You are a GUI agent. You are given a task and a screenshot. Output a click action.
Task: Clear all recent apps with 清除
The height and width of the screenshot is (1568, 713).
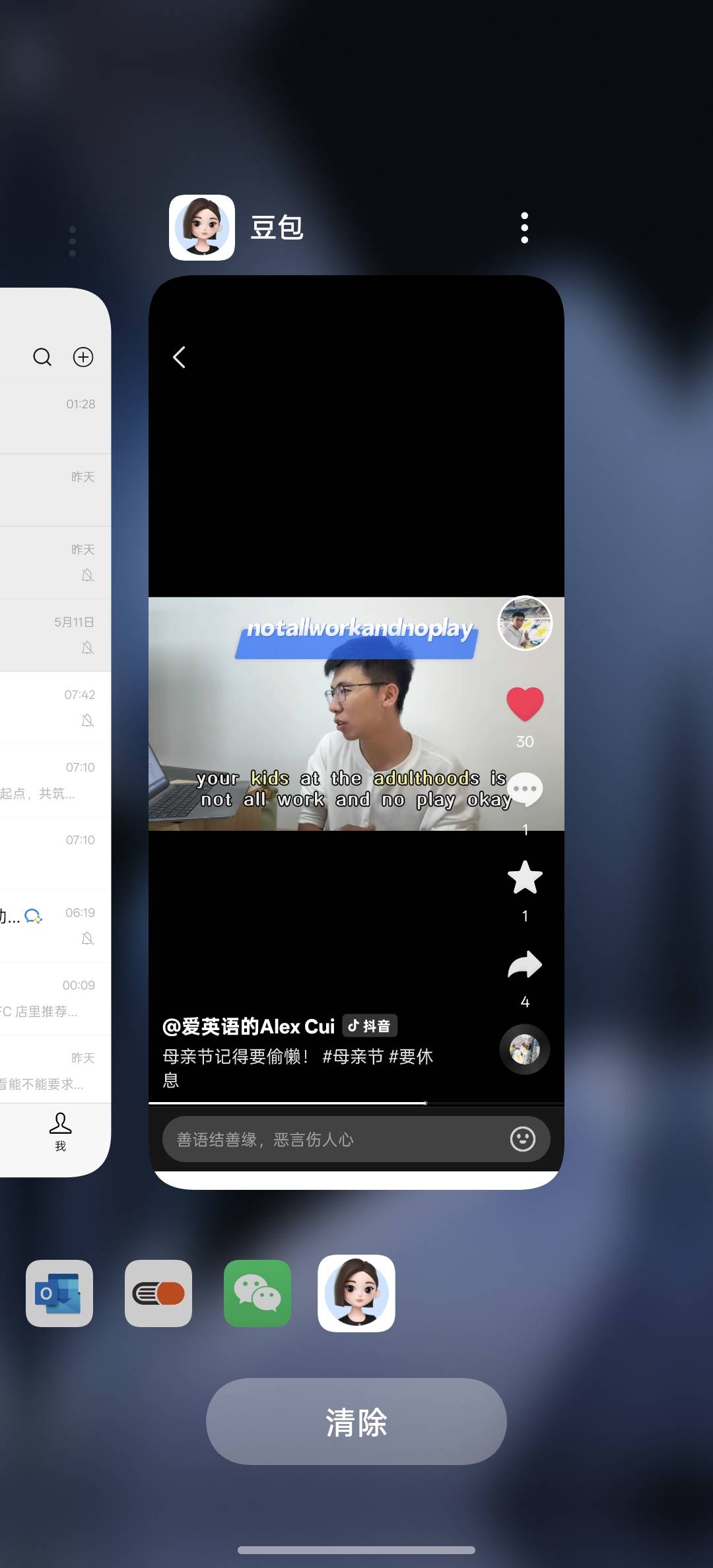point(356,1422)
